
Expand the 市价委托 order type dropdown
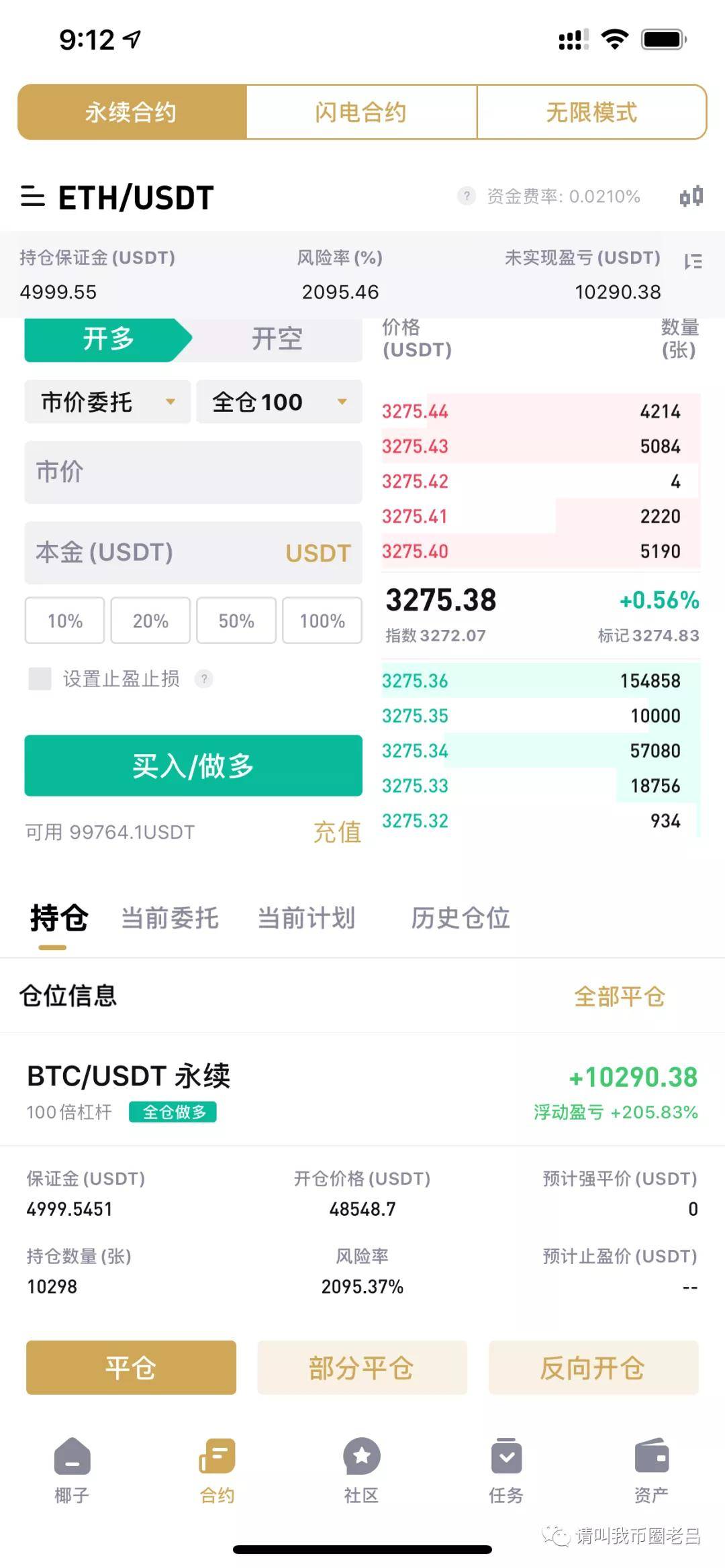[x=107, y=402]
